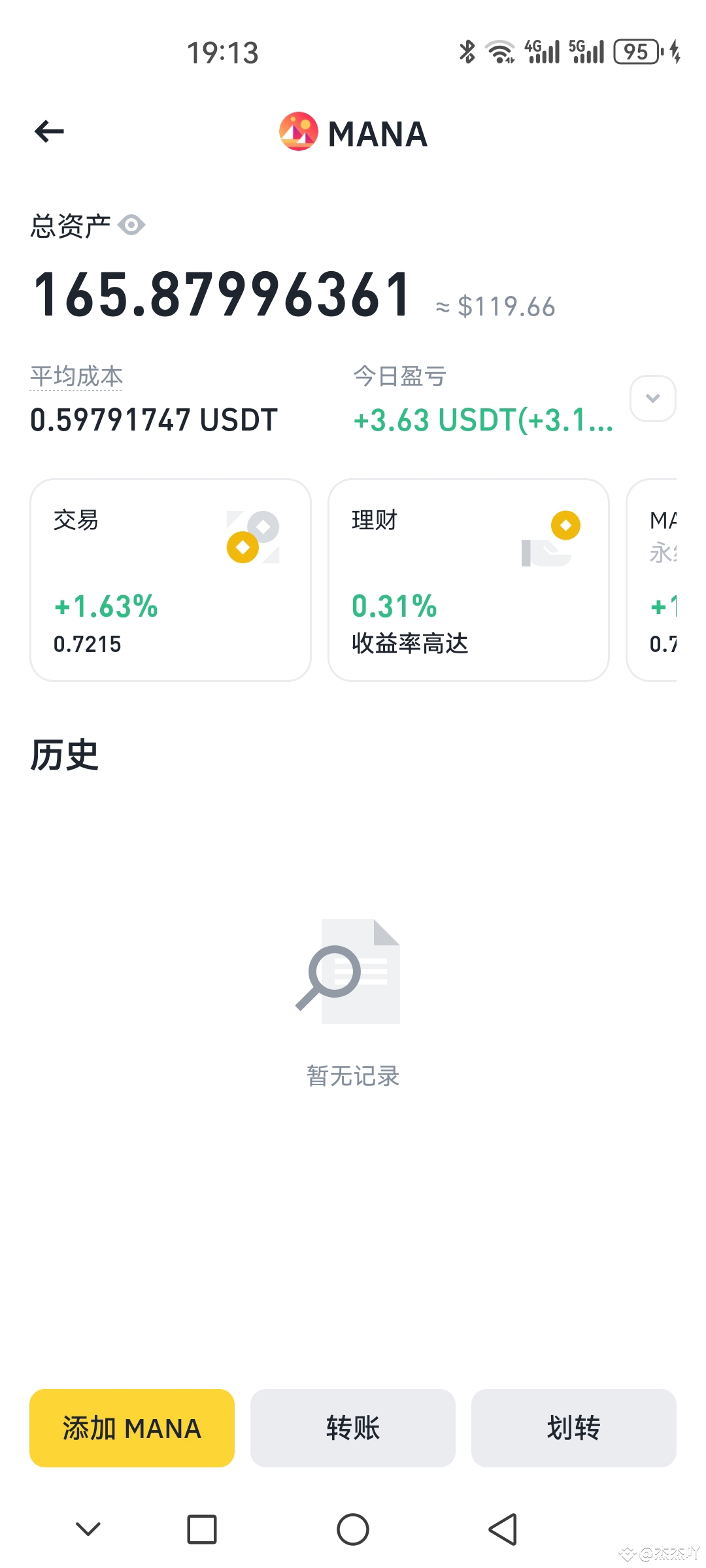The image size is (706, 1568).
Task: Collapse the keyboard using the down chevron
Action: [88, 1529]
